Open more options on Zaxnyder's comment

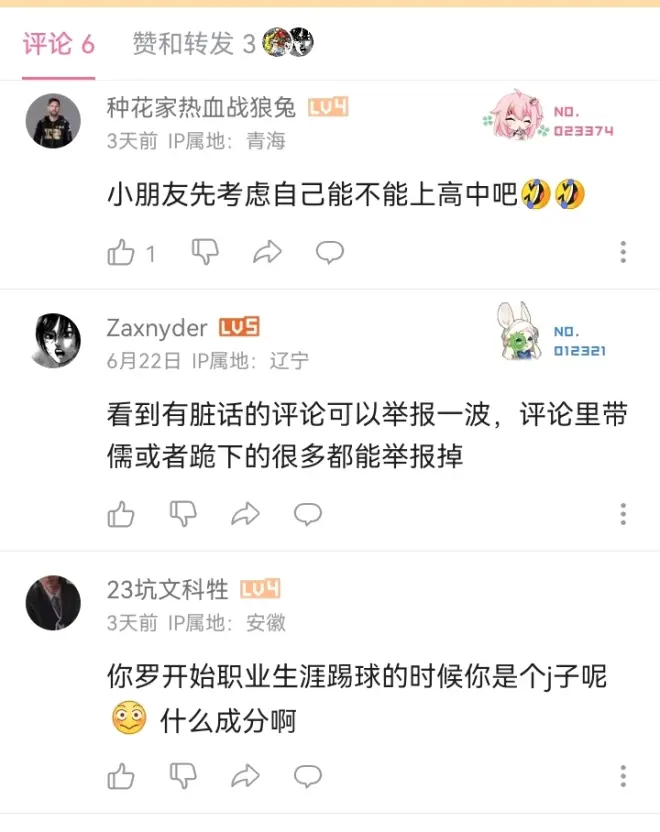tap(623, 514)
